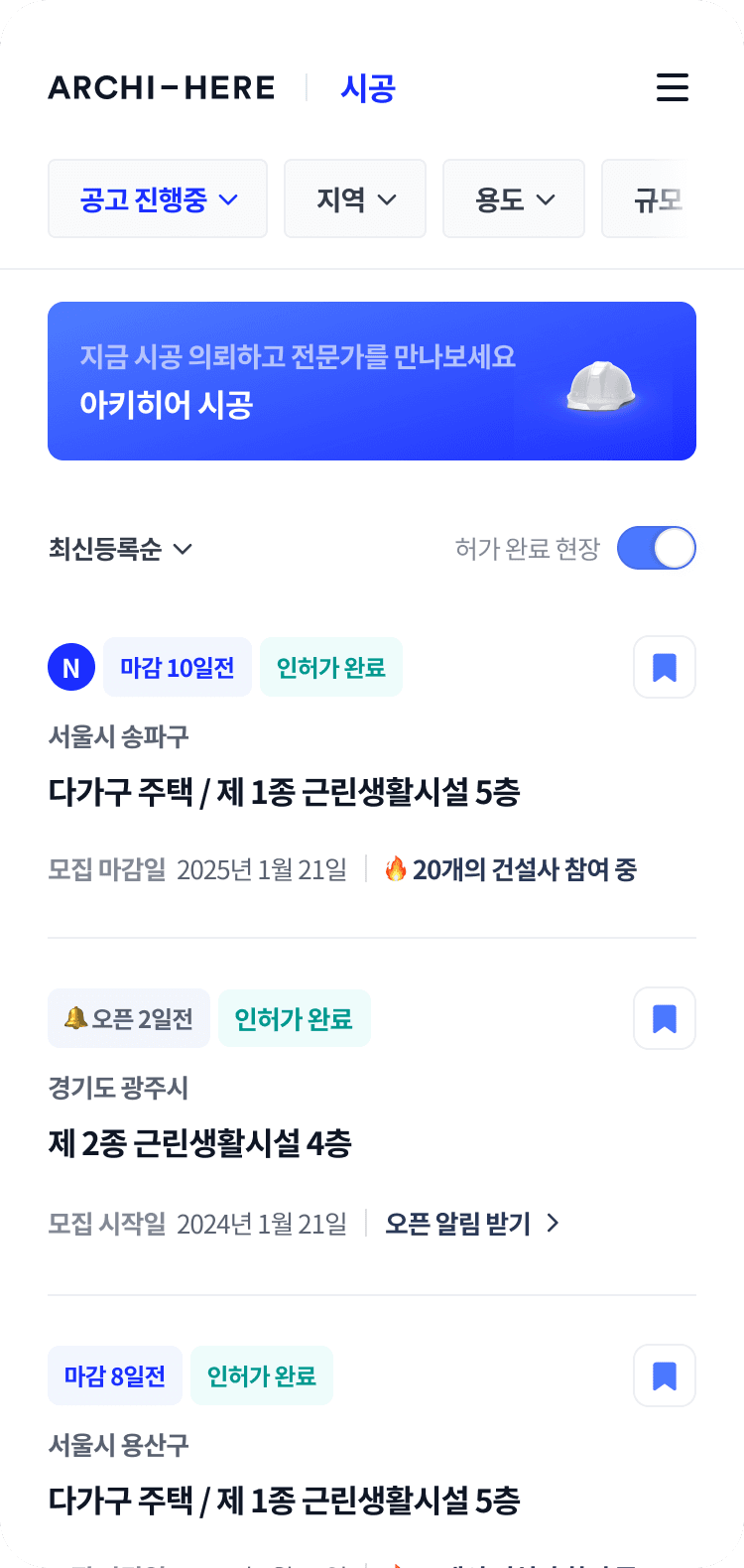Open the 지역 filter dropdown
The image size is (744, 1568).
[x=355, y=199]
